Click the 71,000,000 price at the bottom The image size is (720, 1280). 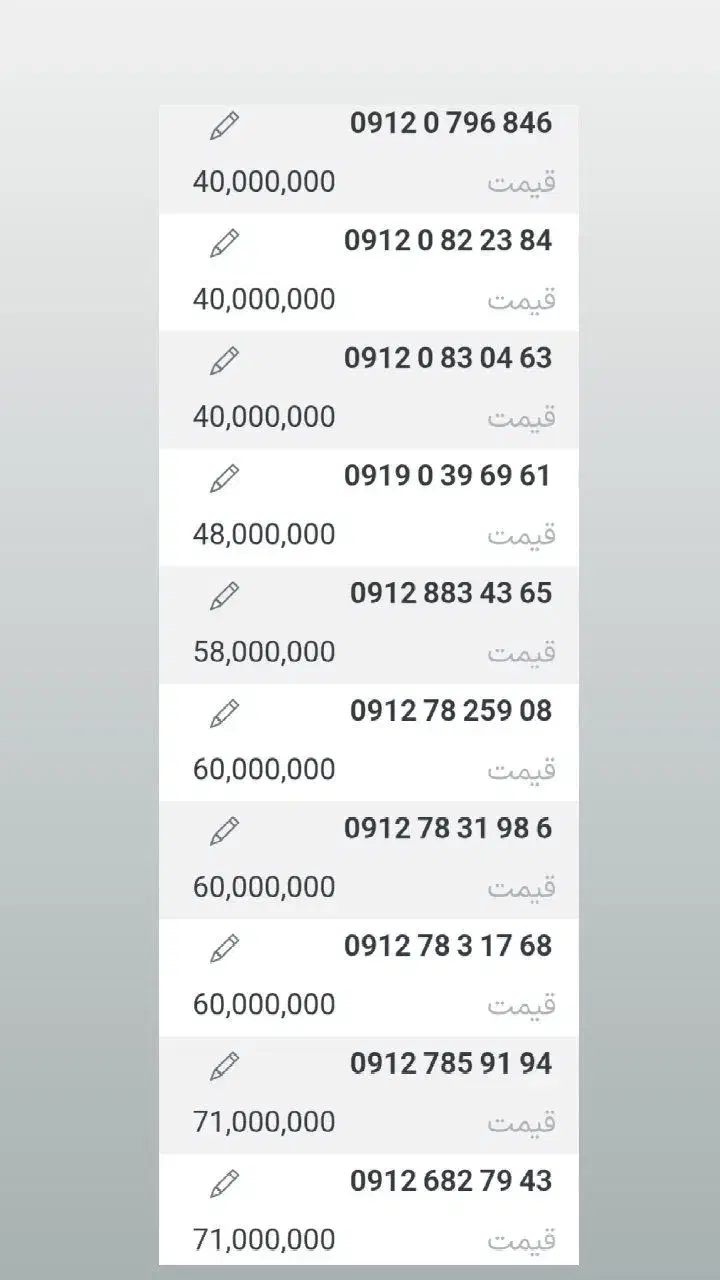[x=264, y=1239]
